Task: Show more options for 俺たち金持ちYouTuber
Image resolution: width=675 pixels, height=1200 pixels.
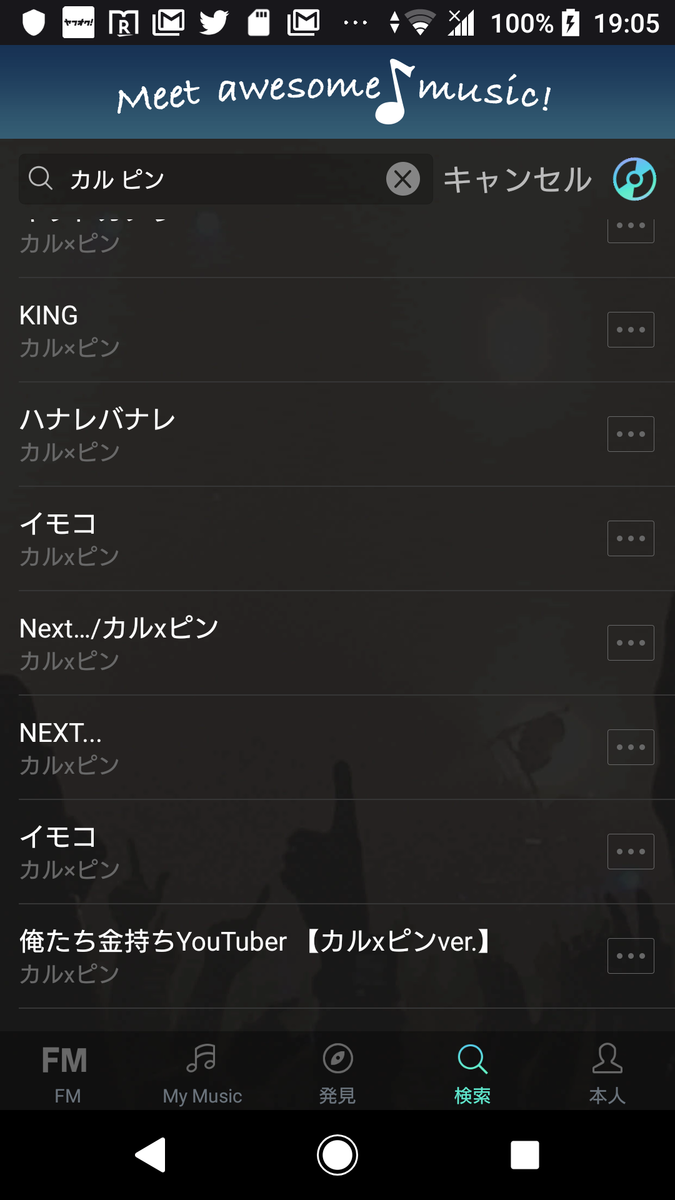Action: (x=631, y=956)
